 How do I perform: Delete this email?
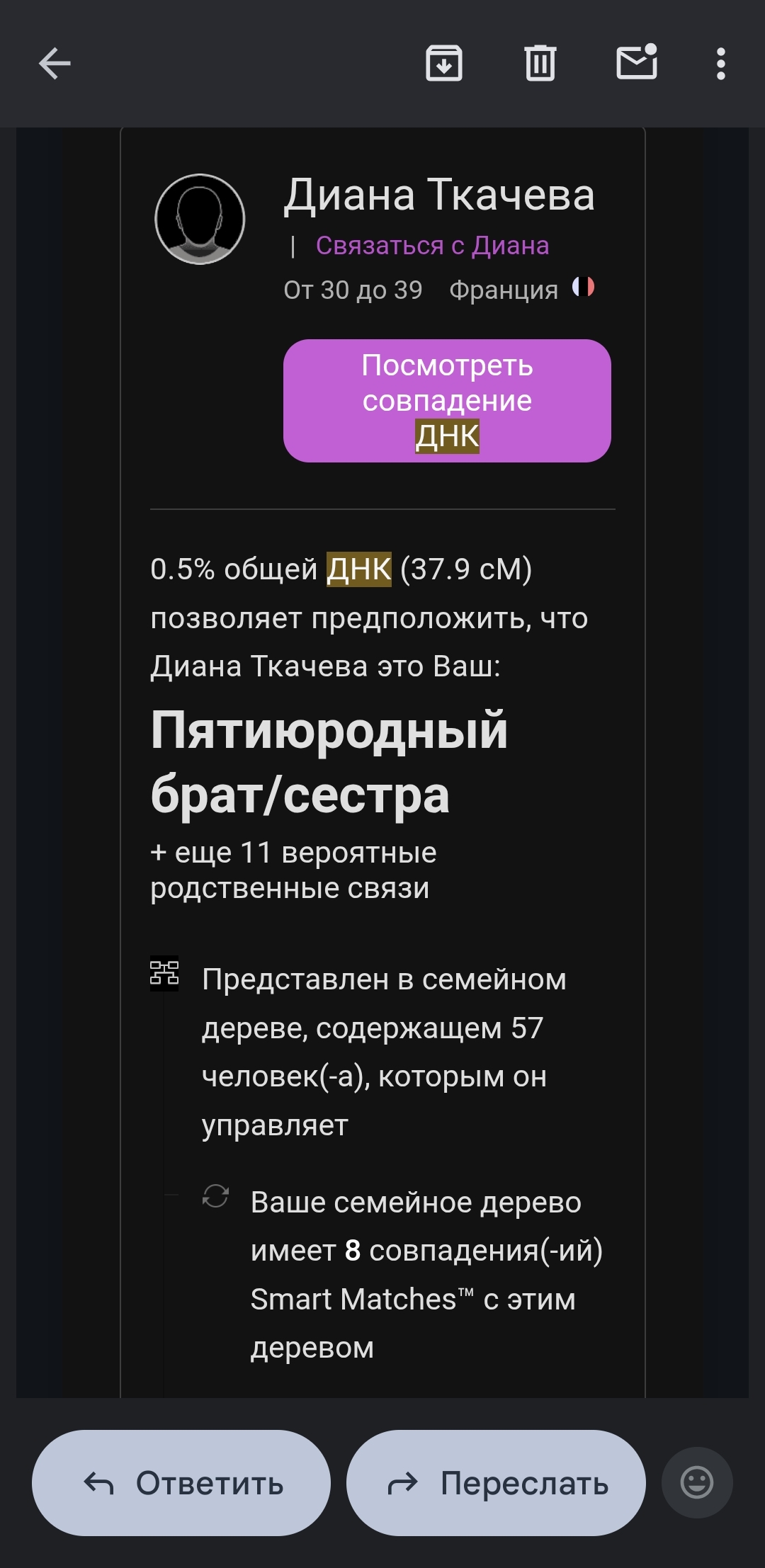click(540, 64)
